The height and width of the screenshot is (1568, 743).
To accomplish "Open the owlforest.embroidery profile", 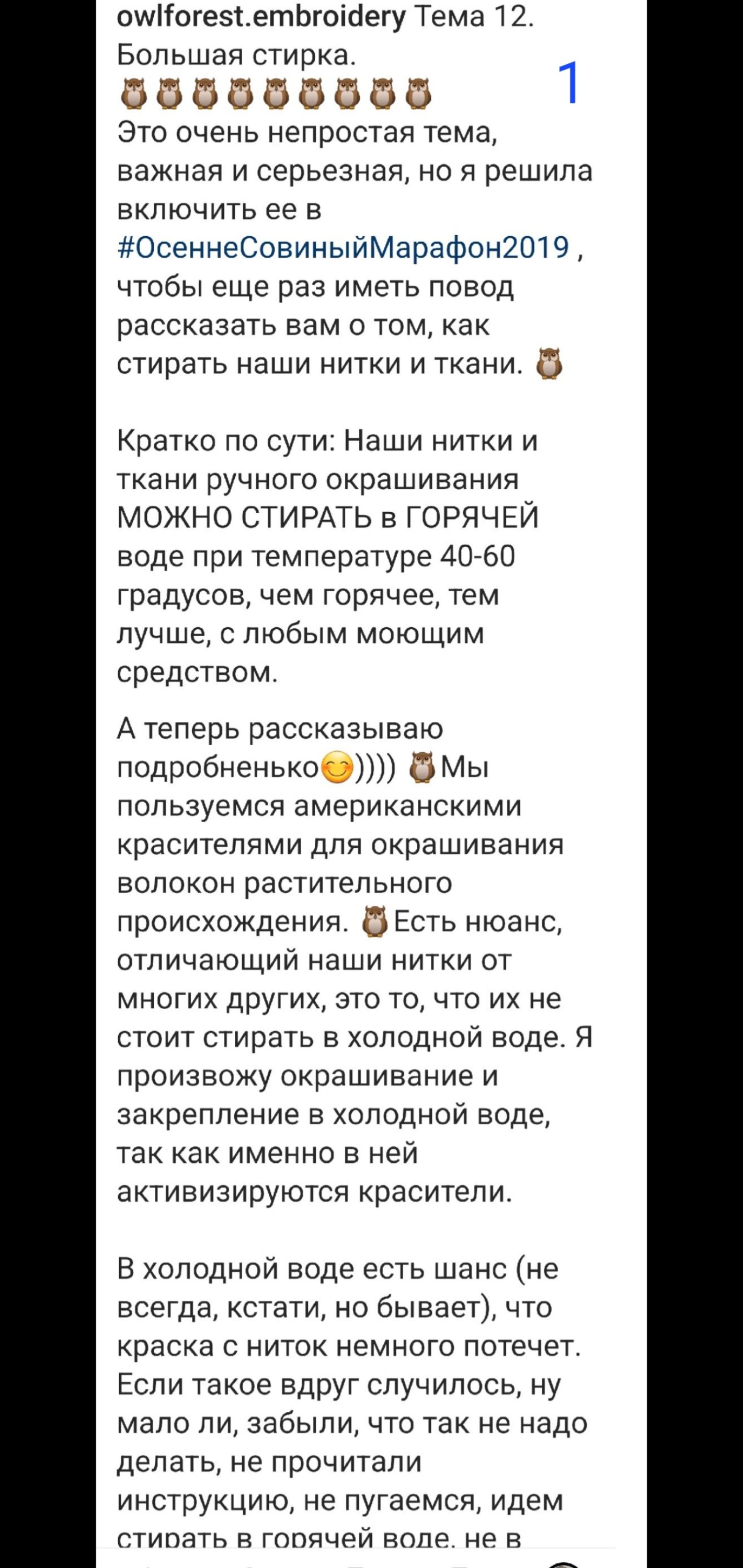I will click(x=261, y=17).
